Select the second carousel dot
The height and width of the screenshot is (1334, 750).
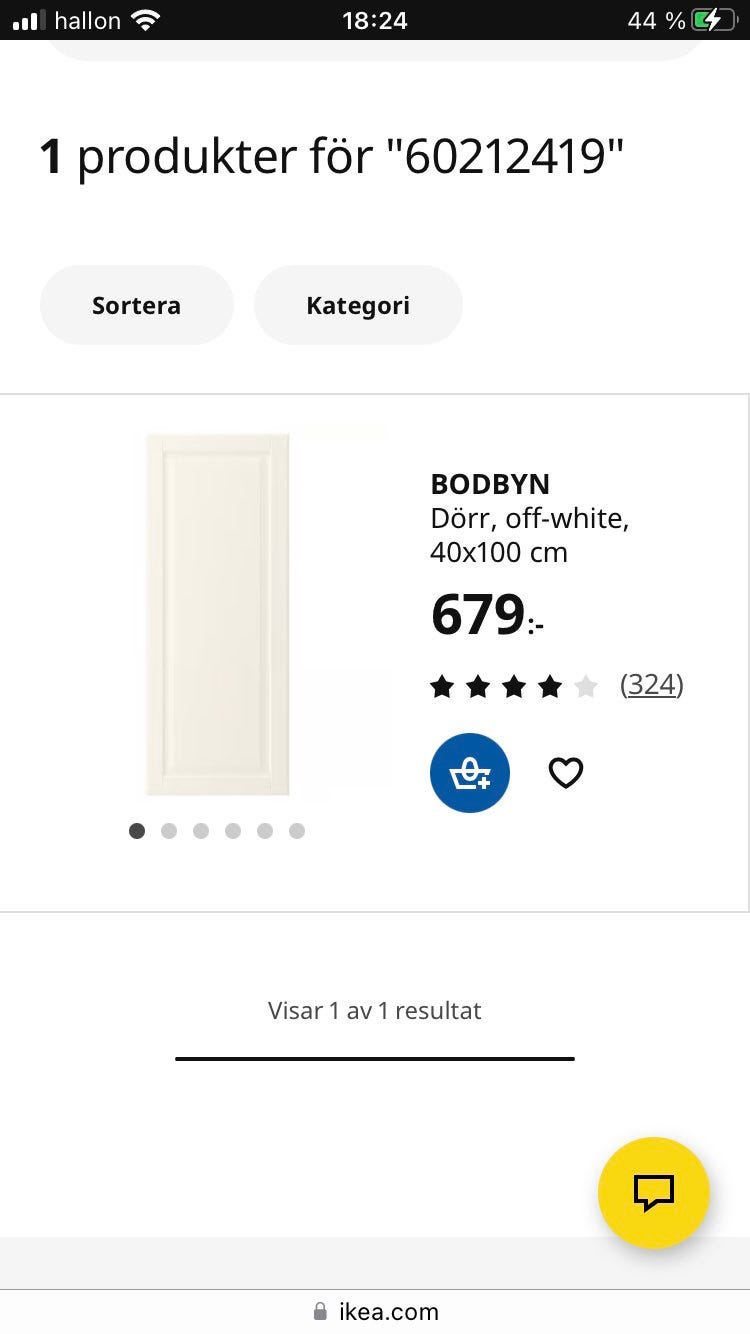pyautogui.click(x=169, y=831)
